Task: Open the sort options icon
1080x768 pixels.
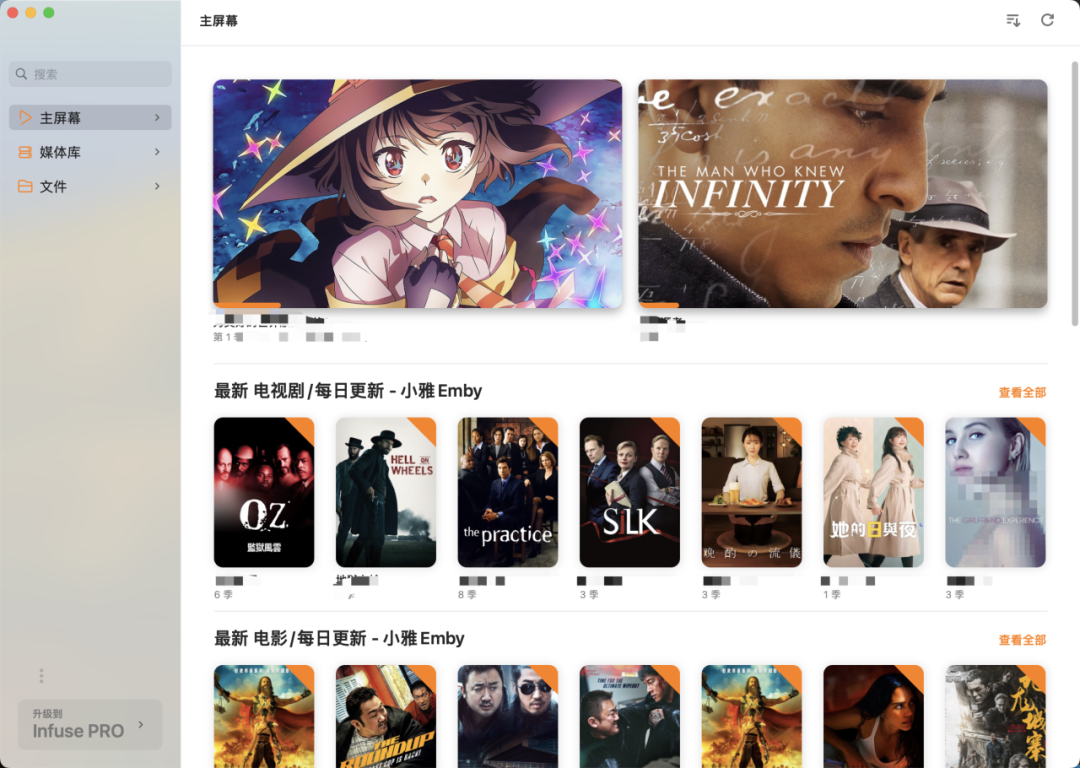Action: (1013, 20)
